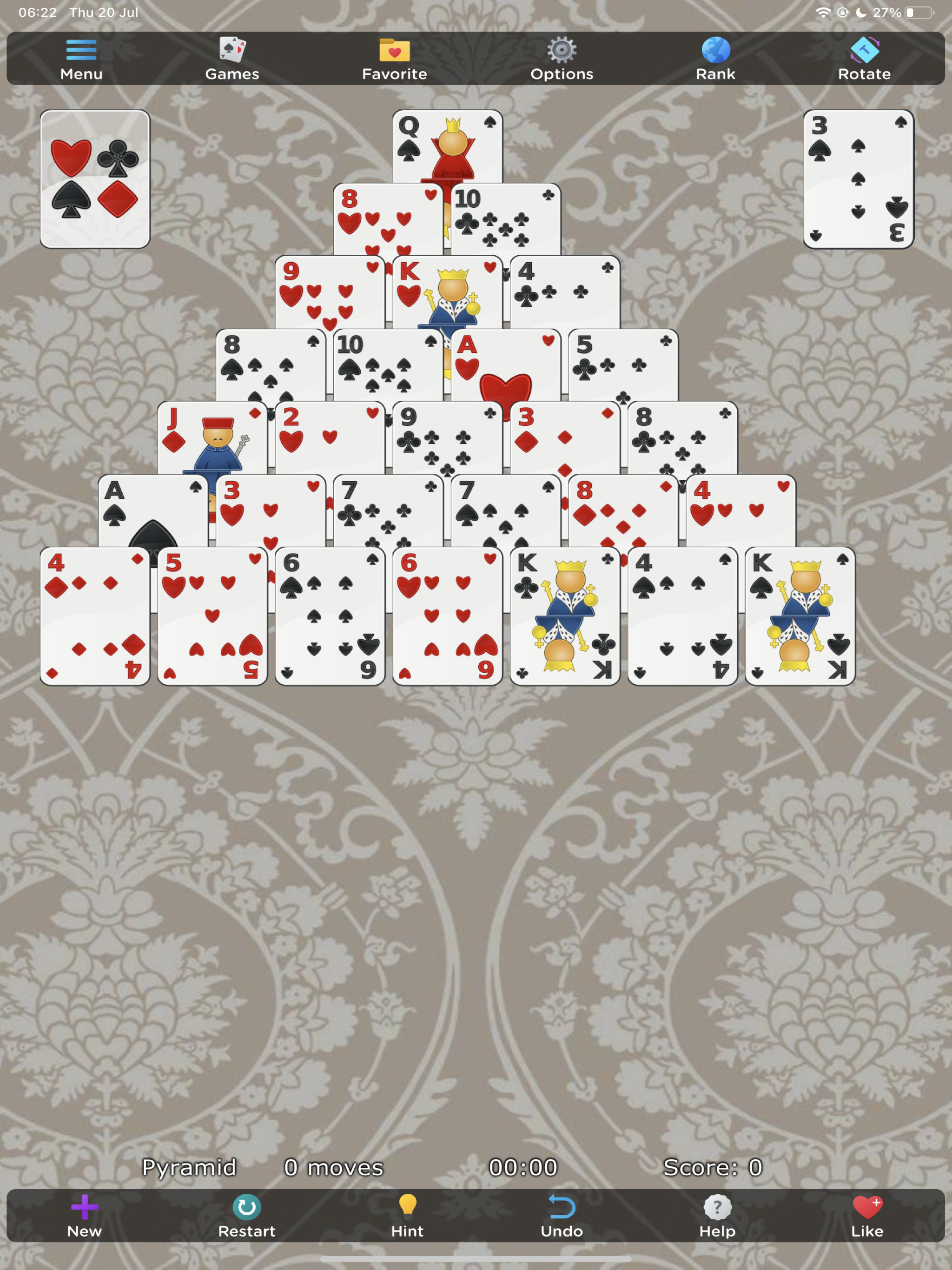Open the Favorite games folder
The height and width of the screenshot is (1270, 952).
(394, 58)
